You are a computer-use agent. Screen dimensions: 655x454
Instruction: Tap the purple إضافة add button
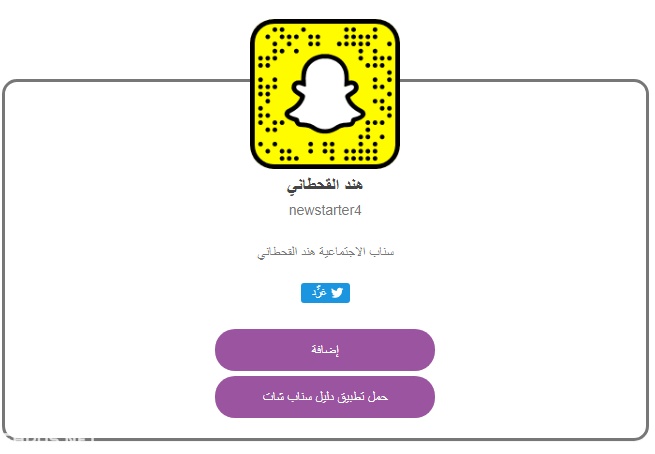tap(325, 350)
